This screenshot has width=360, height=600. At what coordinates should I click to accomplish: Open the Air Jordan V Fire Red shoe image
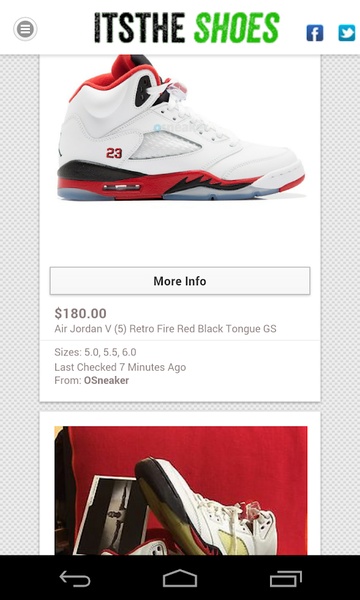point(181,127)
